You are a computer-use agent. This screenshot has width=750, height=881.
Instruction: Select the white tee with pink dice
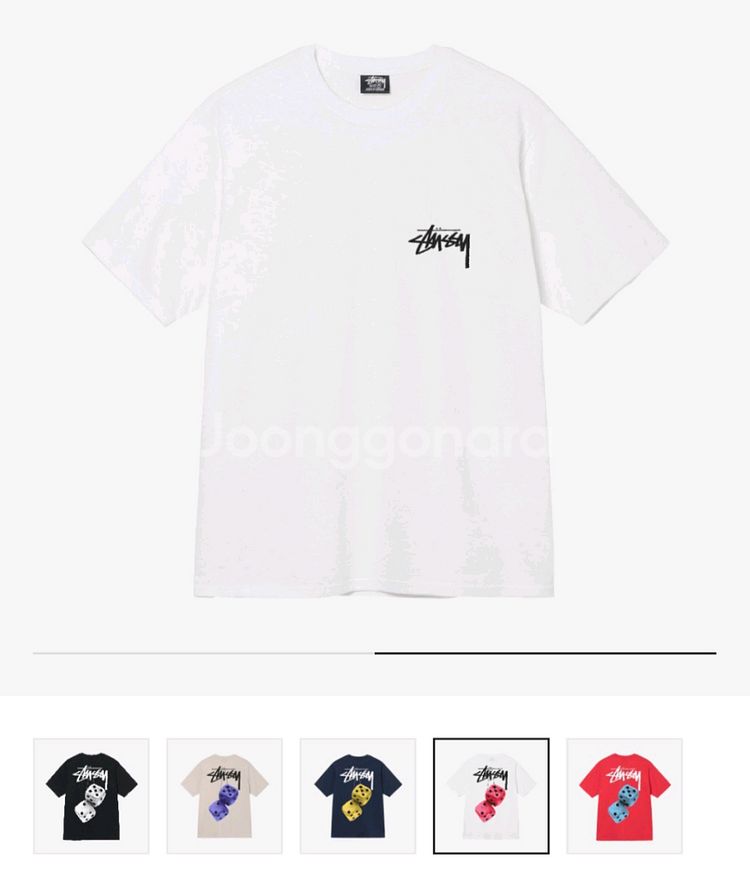pyautogui.click(x=491, y=796)
